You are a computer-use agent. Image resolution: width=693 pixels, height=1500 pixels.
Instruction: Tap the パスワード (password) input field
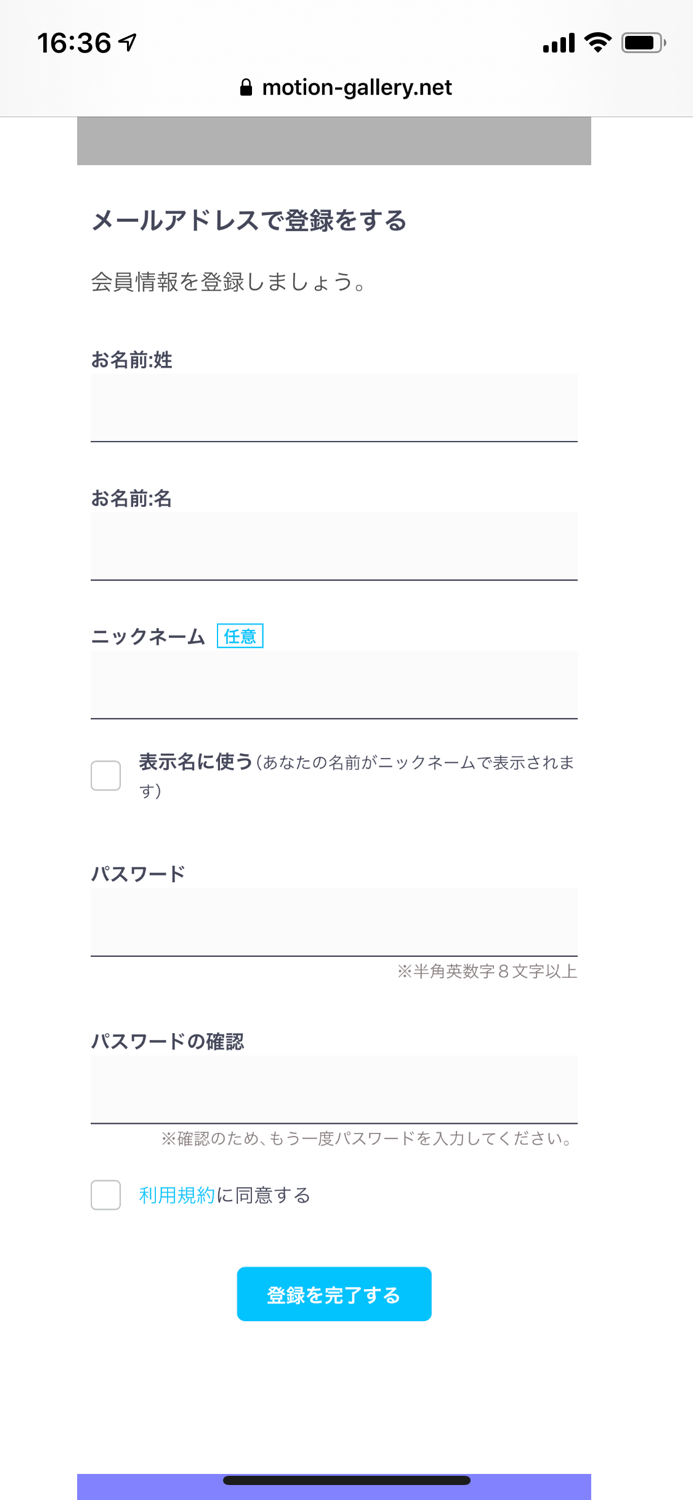(334, 921)
